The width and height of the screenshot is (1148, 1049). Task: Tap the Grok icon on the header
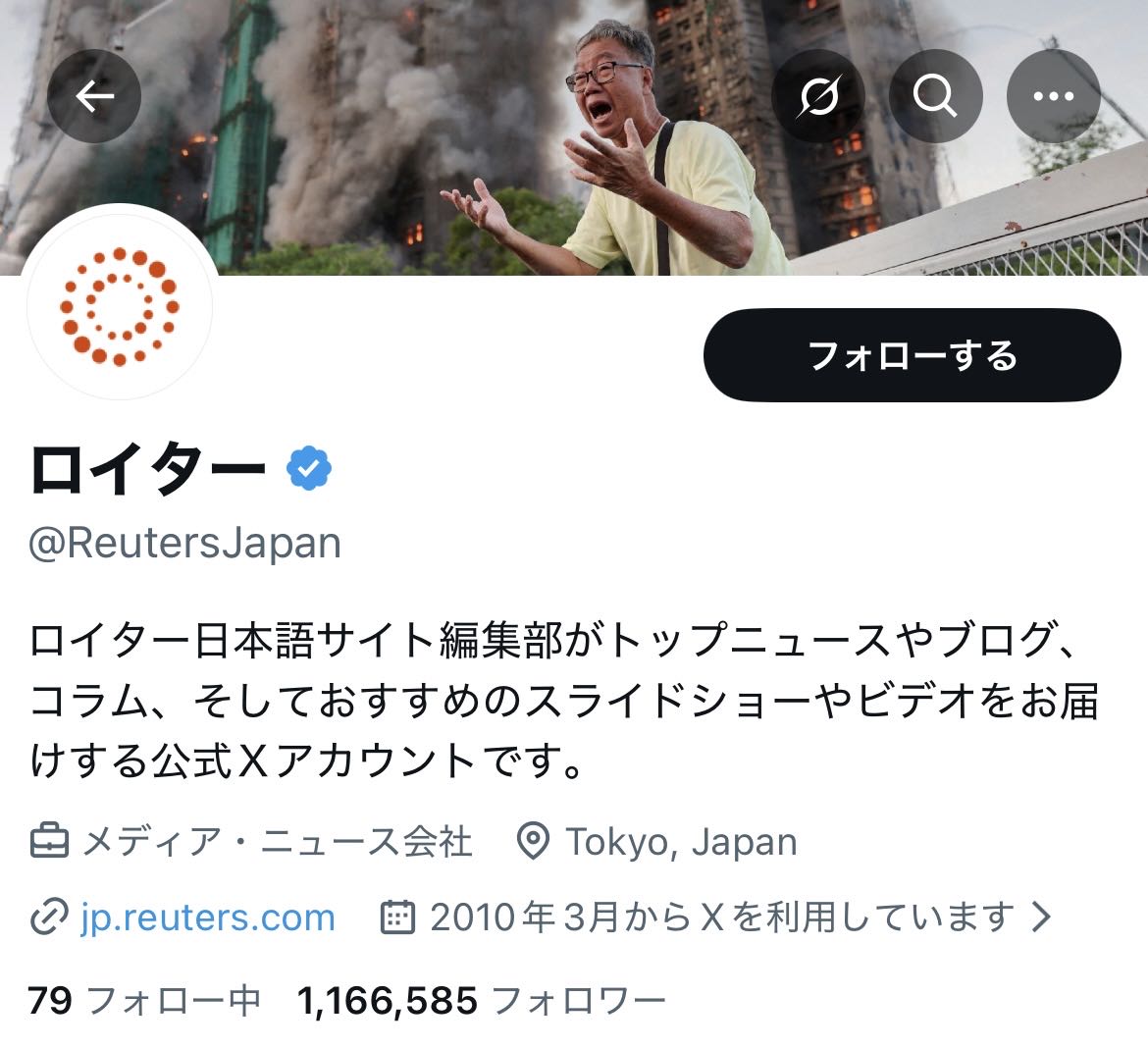point(818,96)
